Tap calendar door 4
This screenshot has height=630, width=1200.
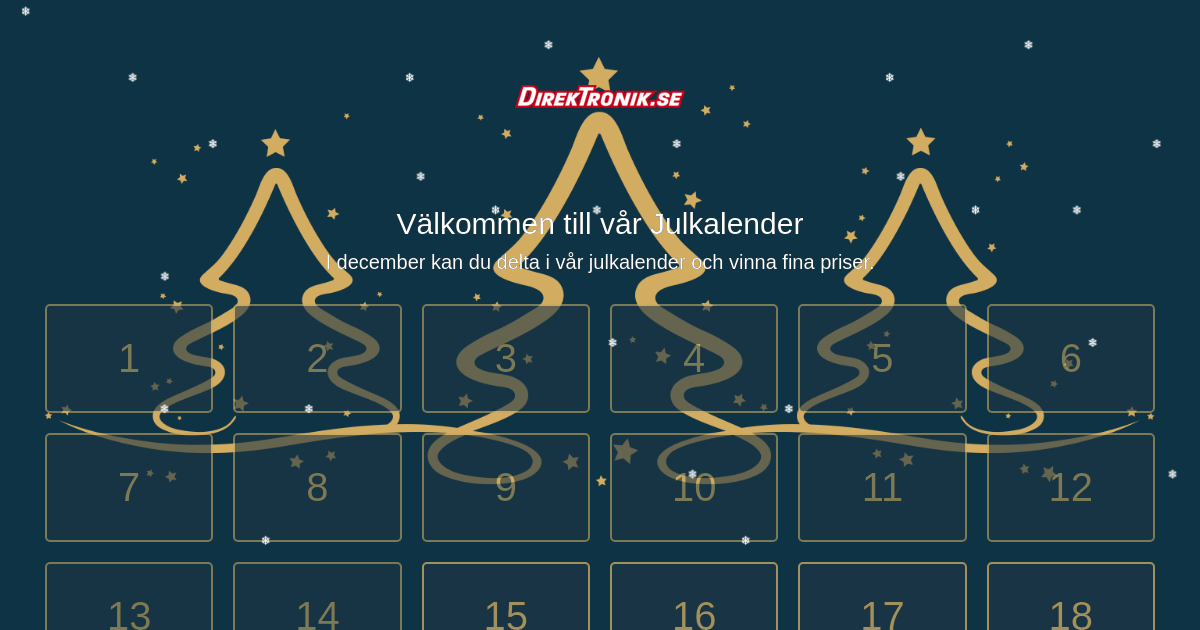(x=694, y=358)
